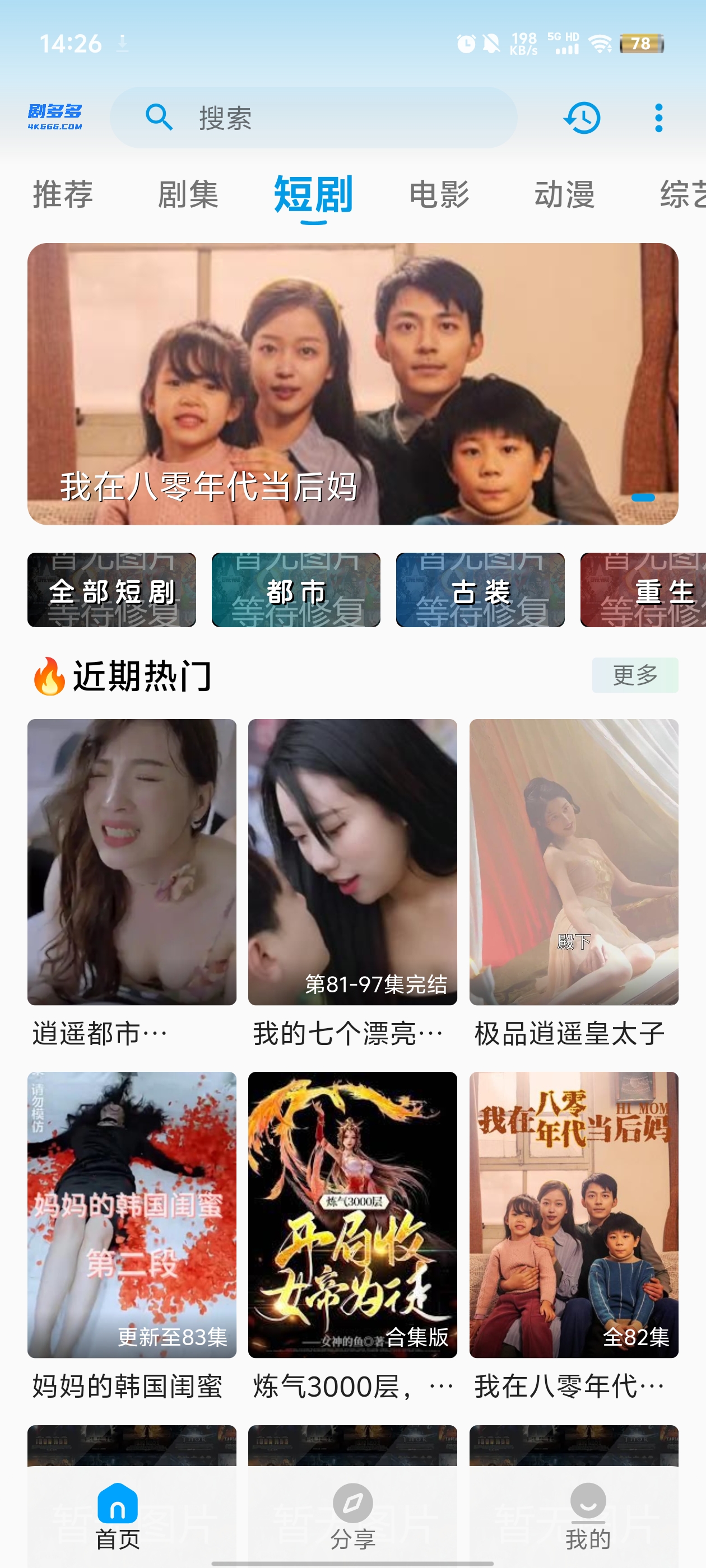Tap 更多 next to 近期热门

click(x=635, y=675)
